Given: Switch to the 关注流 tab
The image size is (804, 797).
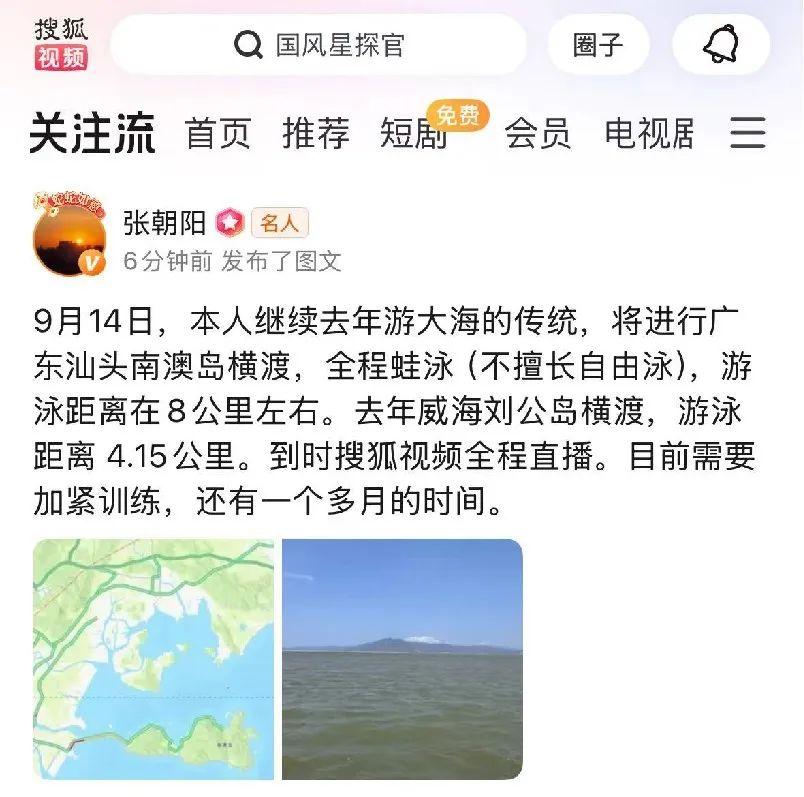Looking at the screenshot, I should (92, 133).
